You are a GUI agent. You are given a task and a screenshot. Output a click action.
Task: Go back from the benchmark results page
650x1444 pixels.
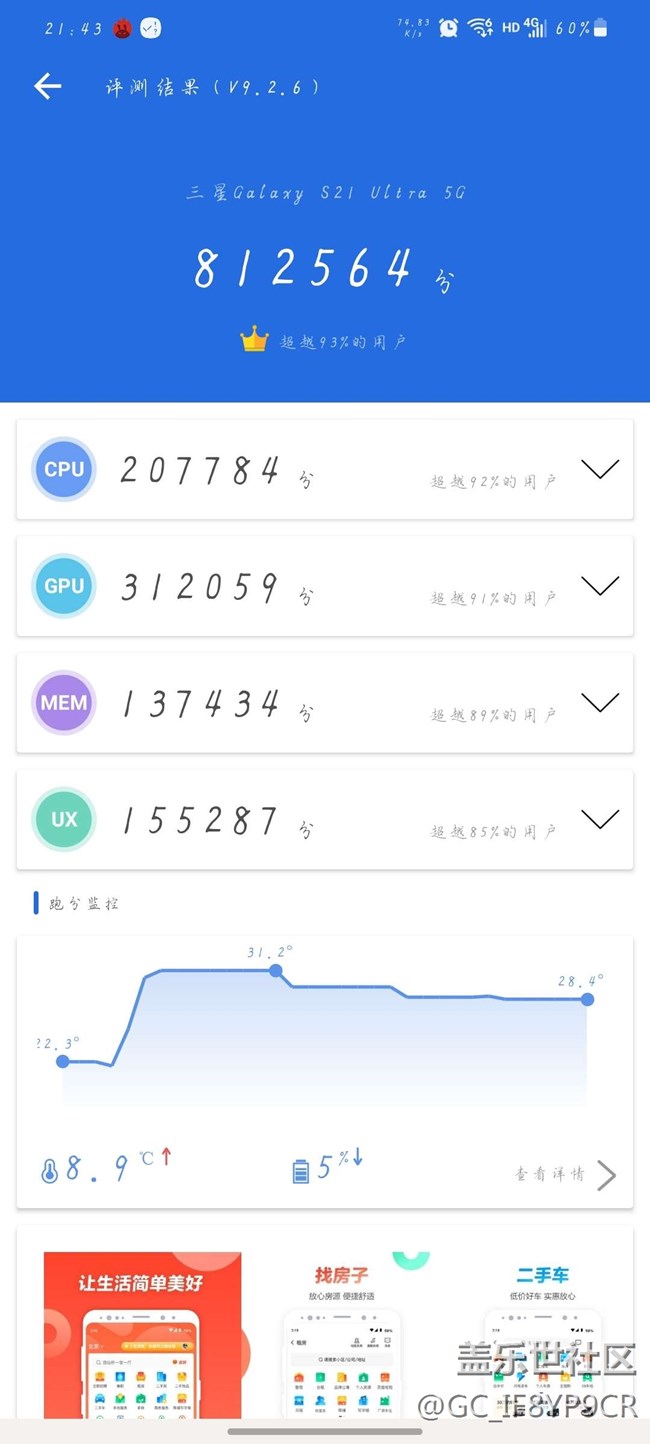point(48,87)
